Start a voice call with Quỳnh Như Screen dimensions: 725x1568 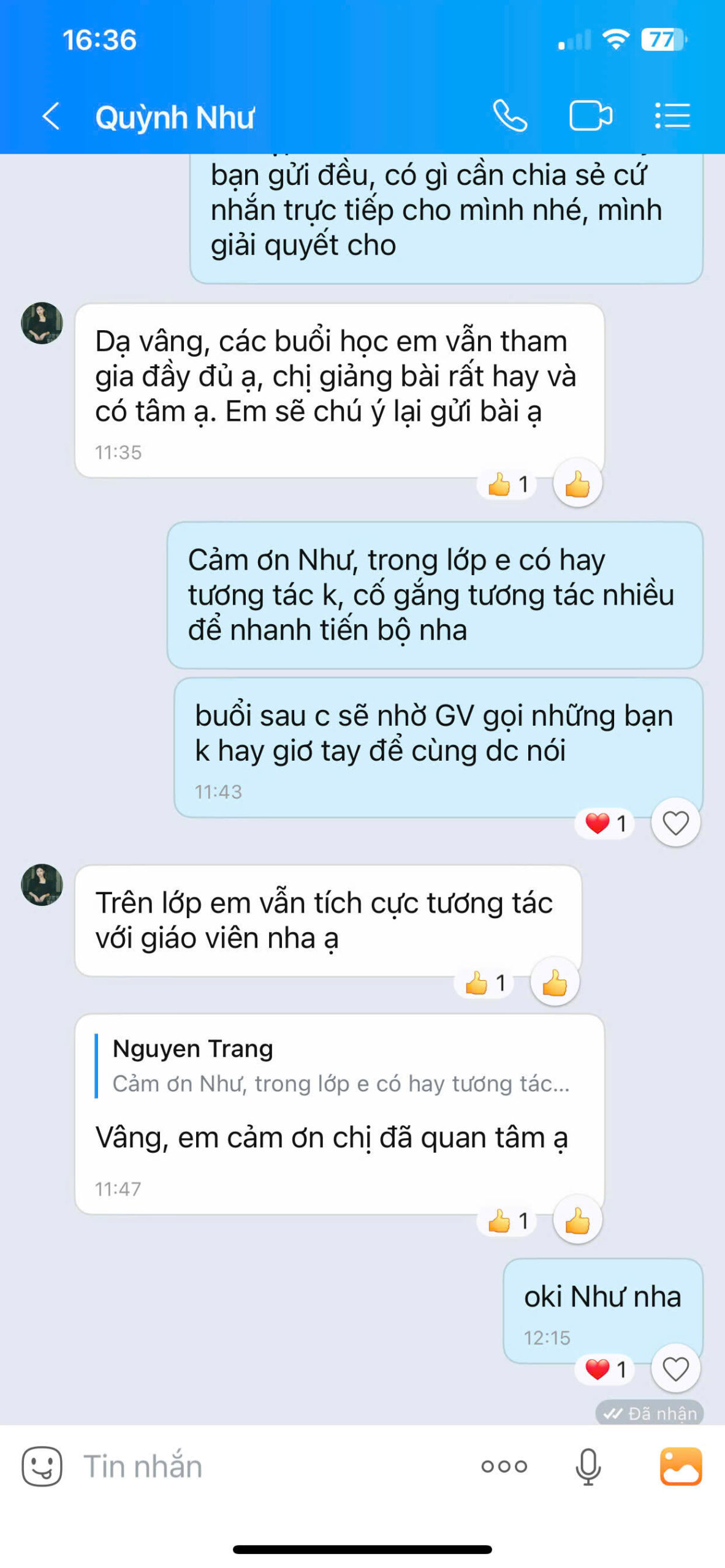point(510,116)
